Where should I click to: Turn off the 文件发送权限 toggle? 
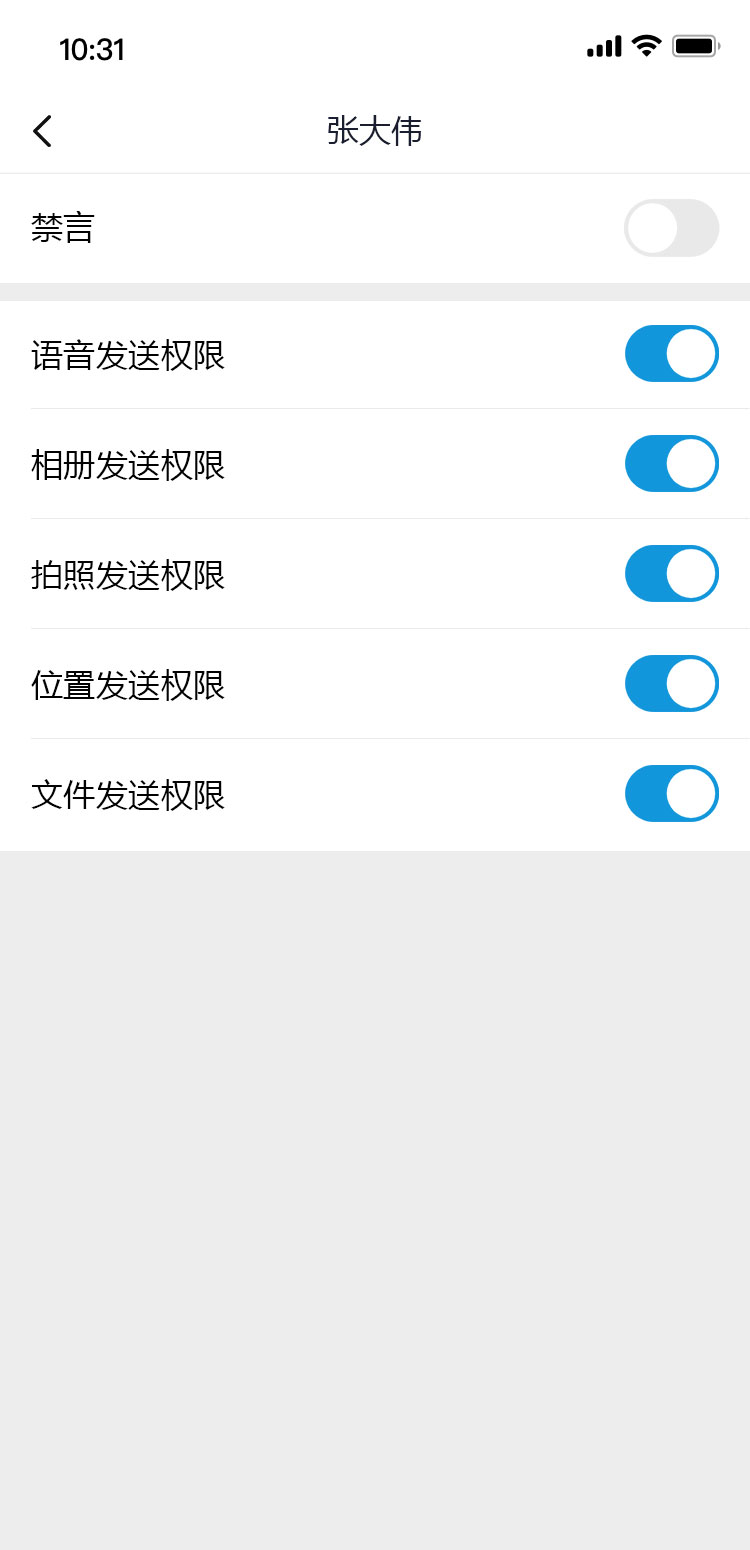coord(671,793)
